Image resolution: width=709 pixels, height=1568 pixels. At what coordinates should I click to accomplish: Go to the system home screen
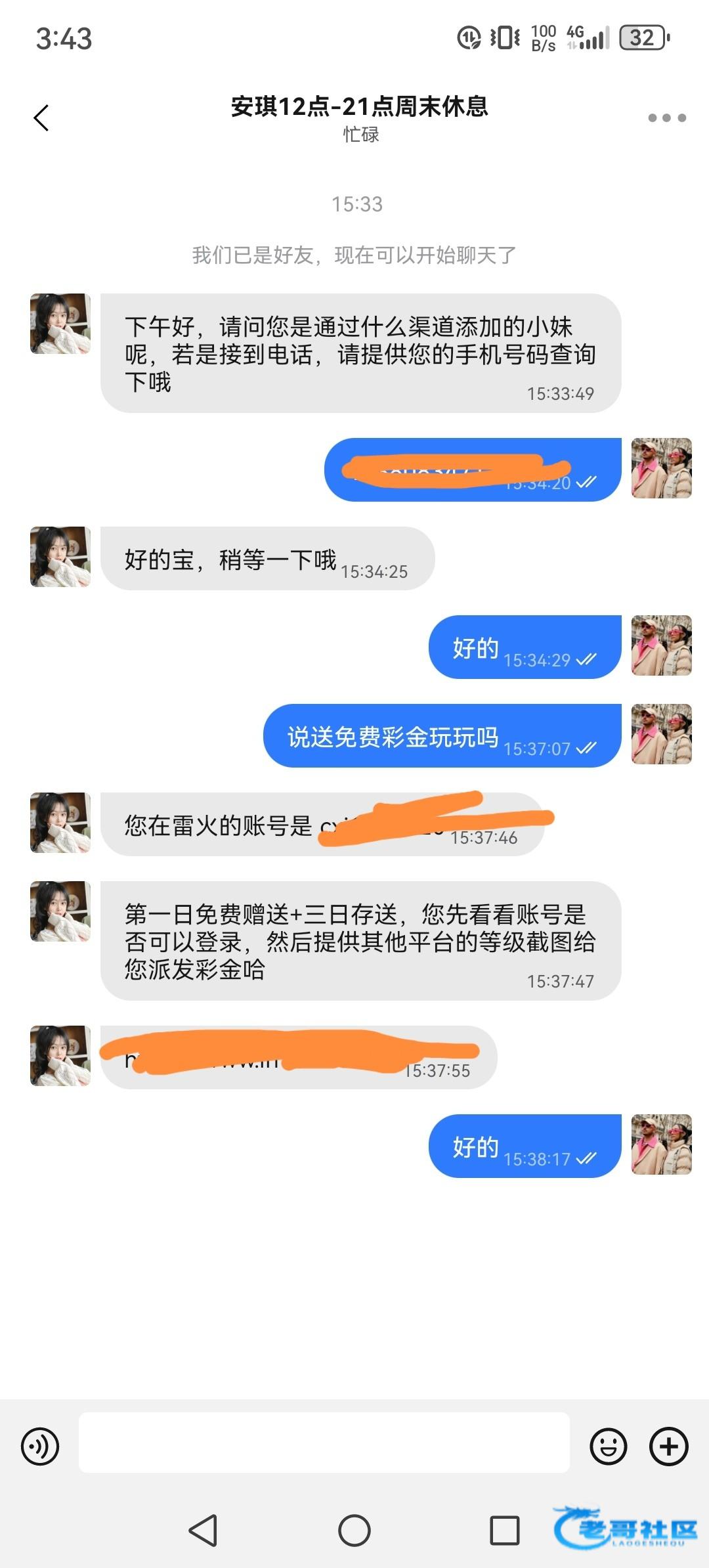tap(354, 1531)
